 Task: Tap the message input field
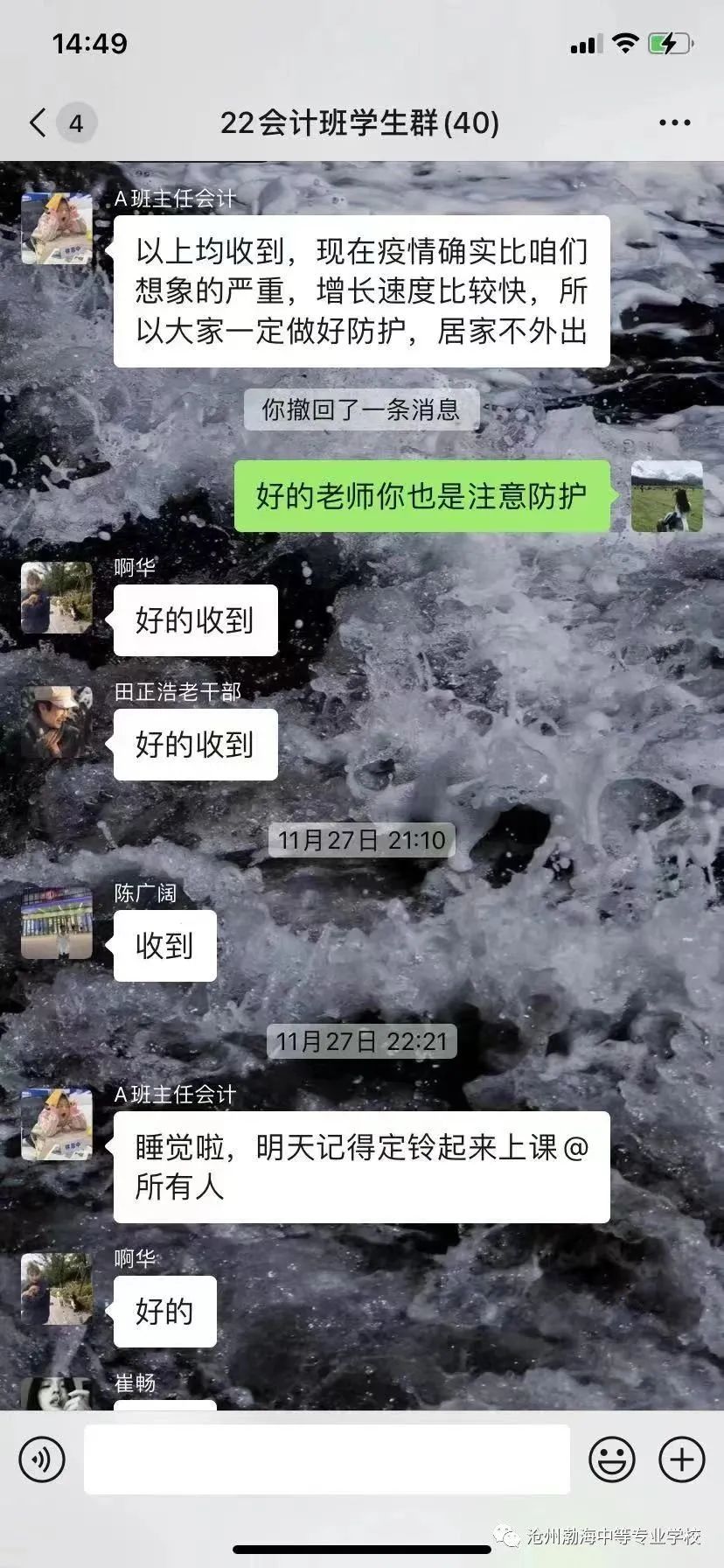point(326,1459)
